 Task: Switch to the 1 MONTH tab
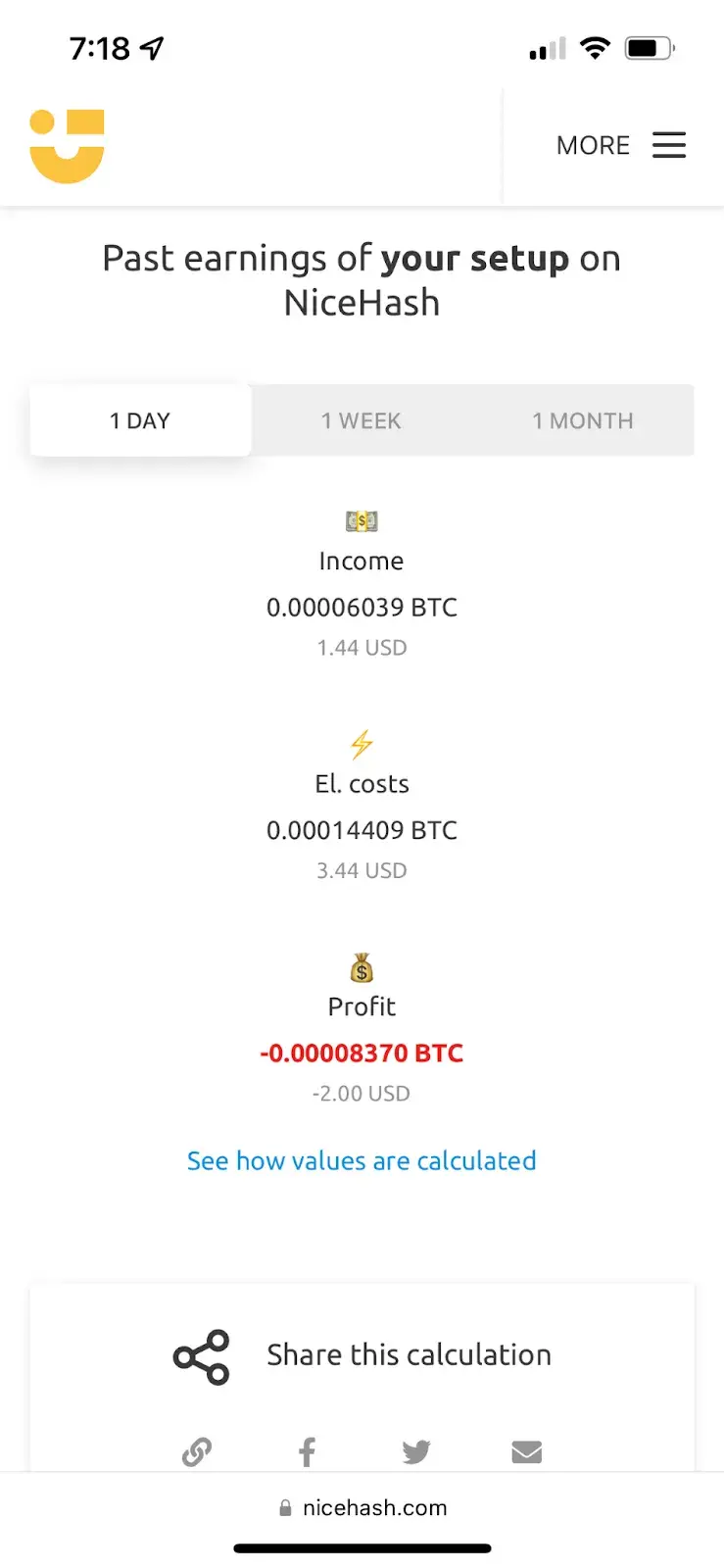582,420
